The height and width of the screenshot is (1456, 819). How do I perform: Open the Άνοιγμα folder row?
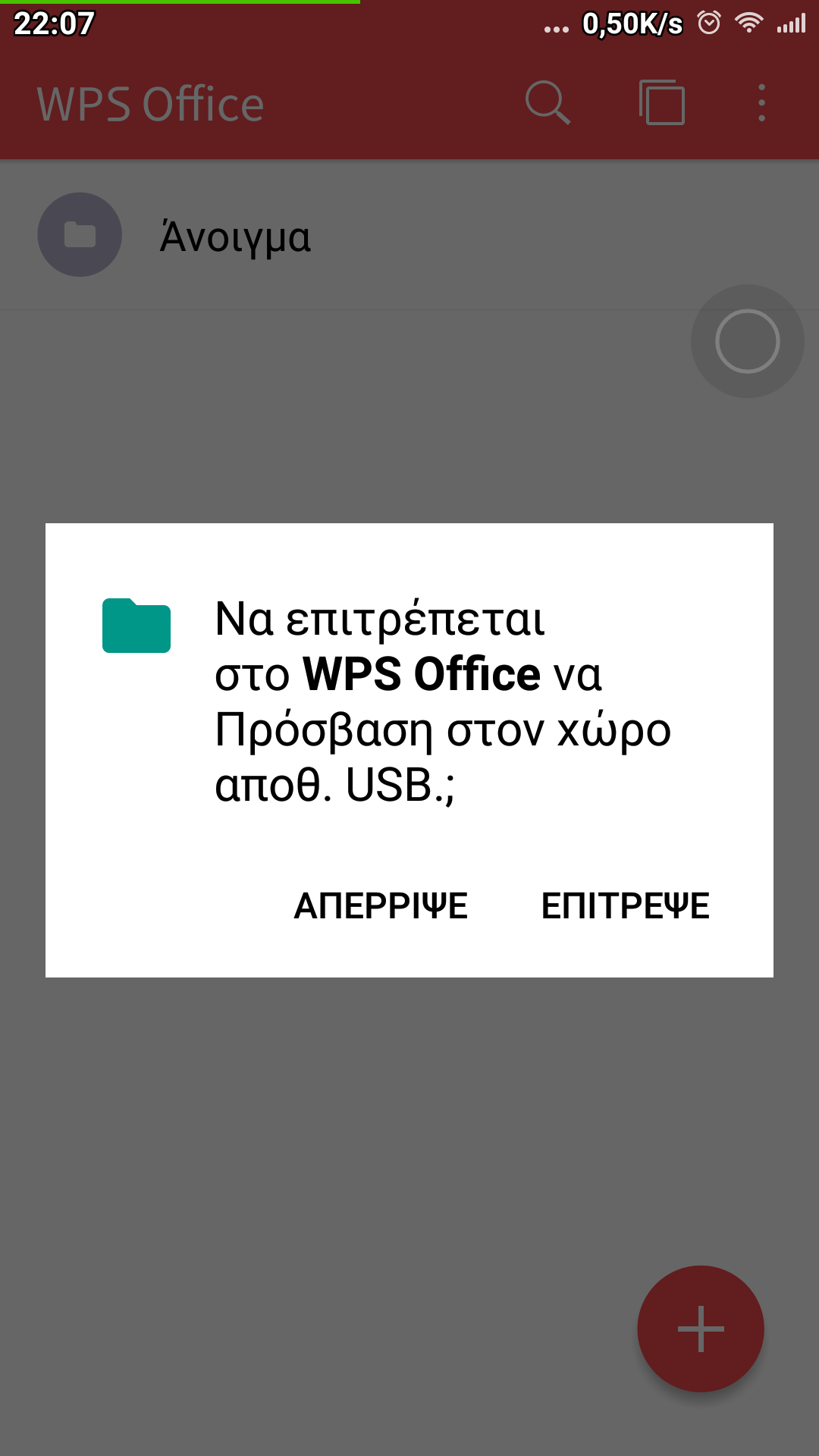[235, 236]
